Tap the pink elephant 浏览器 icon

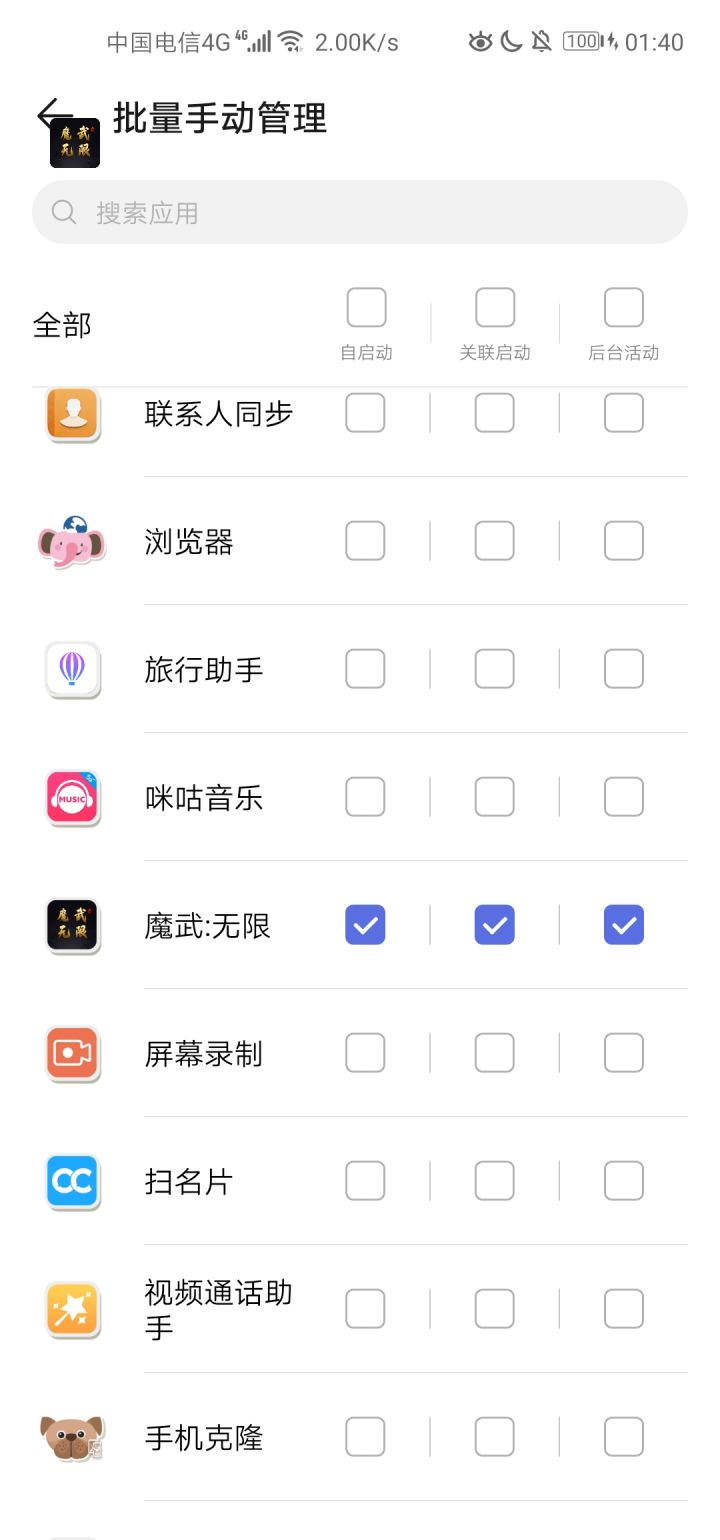(x=71, y=541)
